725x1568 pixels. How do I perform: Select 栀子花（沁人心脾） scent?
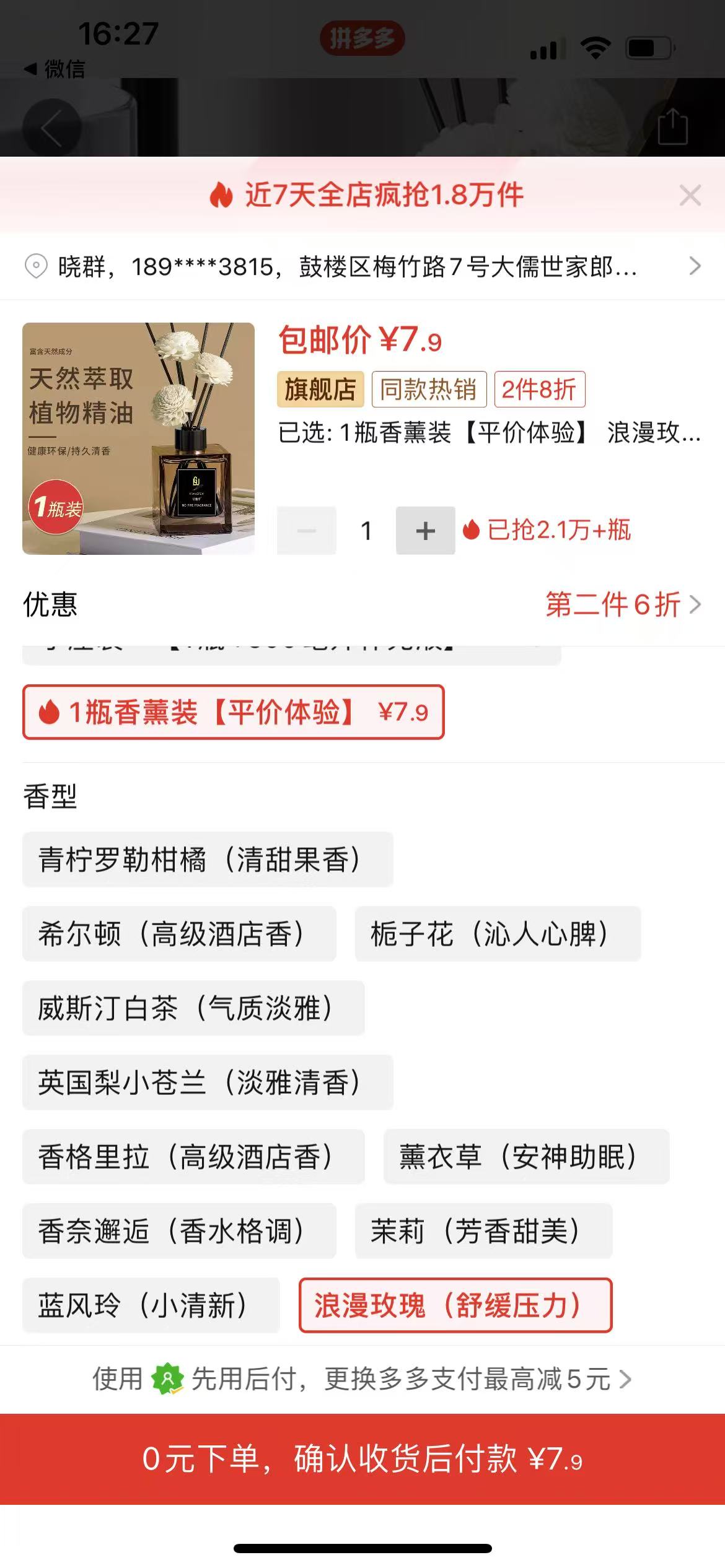(498, 934)
